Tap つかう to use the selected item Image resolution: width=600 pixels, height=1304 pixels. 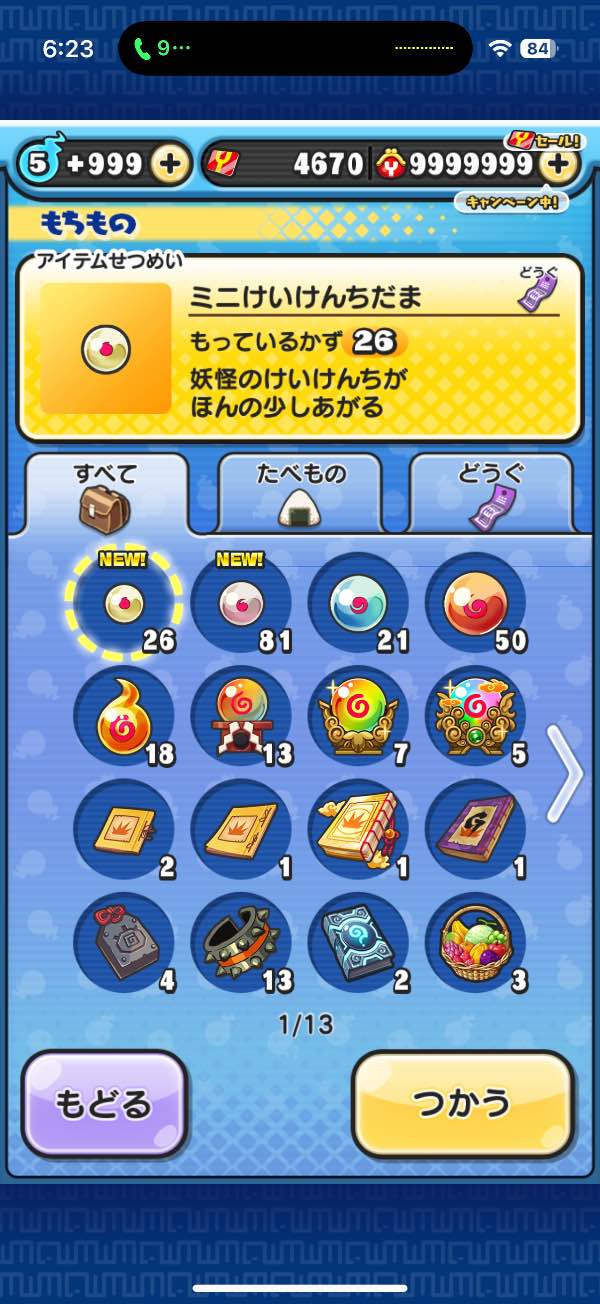[x=463, y=1103]
